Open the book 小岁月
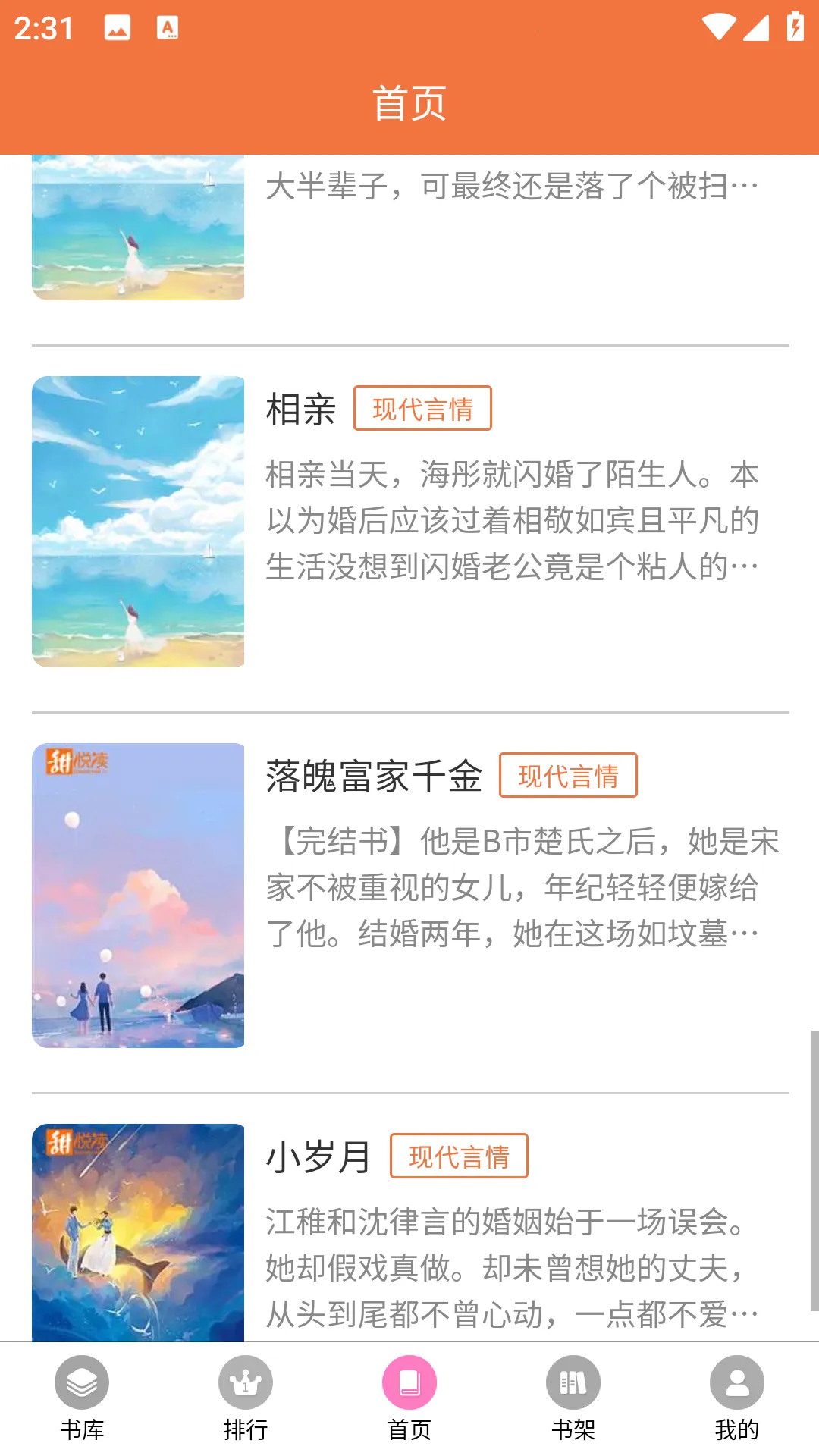The image size is (819, 1456). (x=318, y=1157)
